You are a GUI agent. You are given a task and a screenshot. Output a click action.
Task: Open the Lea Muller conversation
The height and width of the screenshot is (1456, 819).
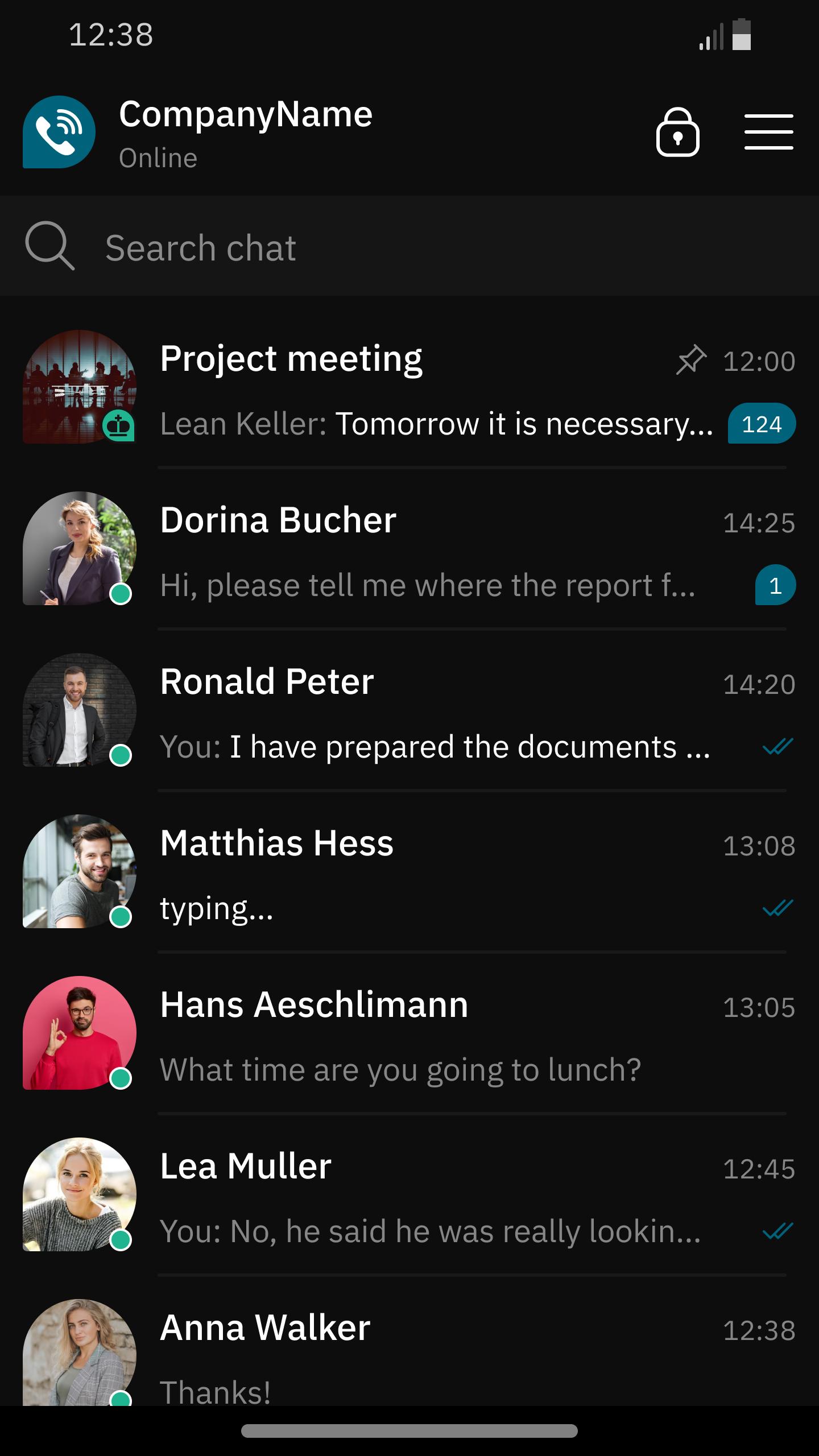409,1197
